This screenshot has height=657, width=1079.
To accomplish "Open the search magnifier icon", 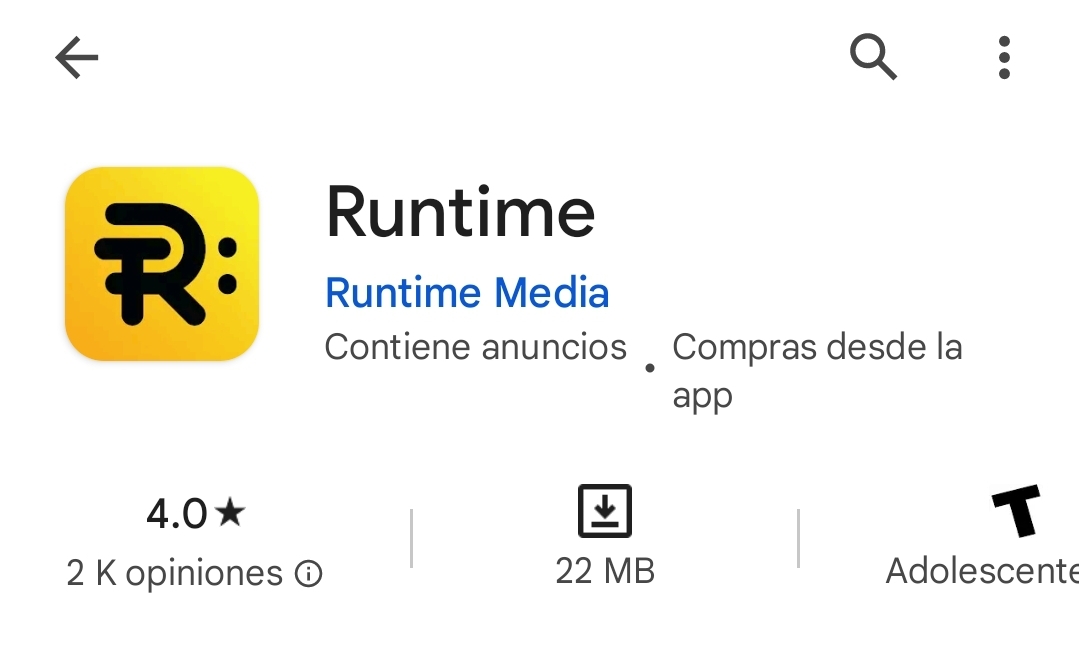I will click(x=873, y=57).
